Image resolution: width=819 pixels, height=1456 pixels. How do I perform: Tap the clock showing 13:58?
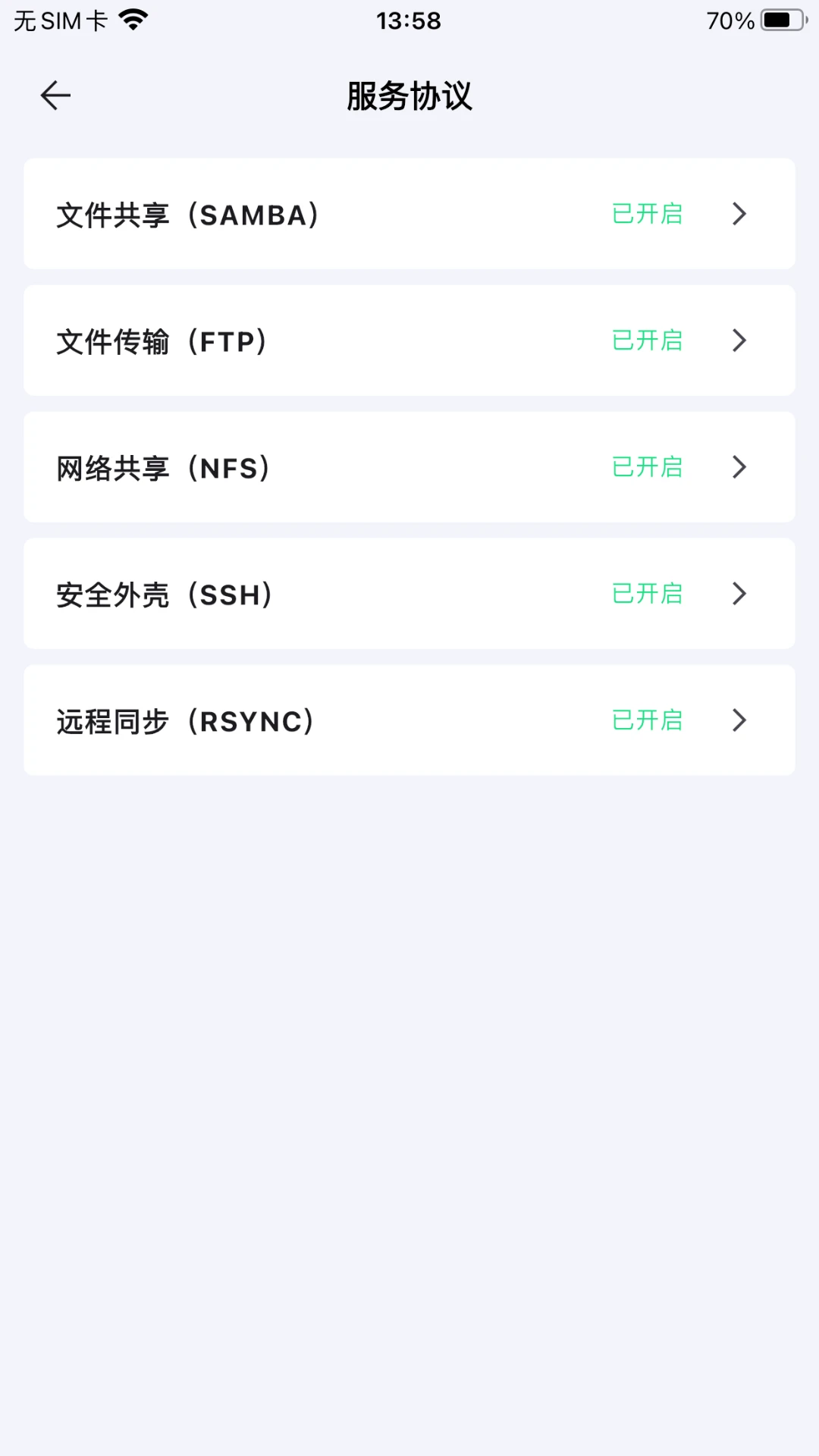(409, 20)
